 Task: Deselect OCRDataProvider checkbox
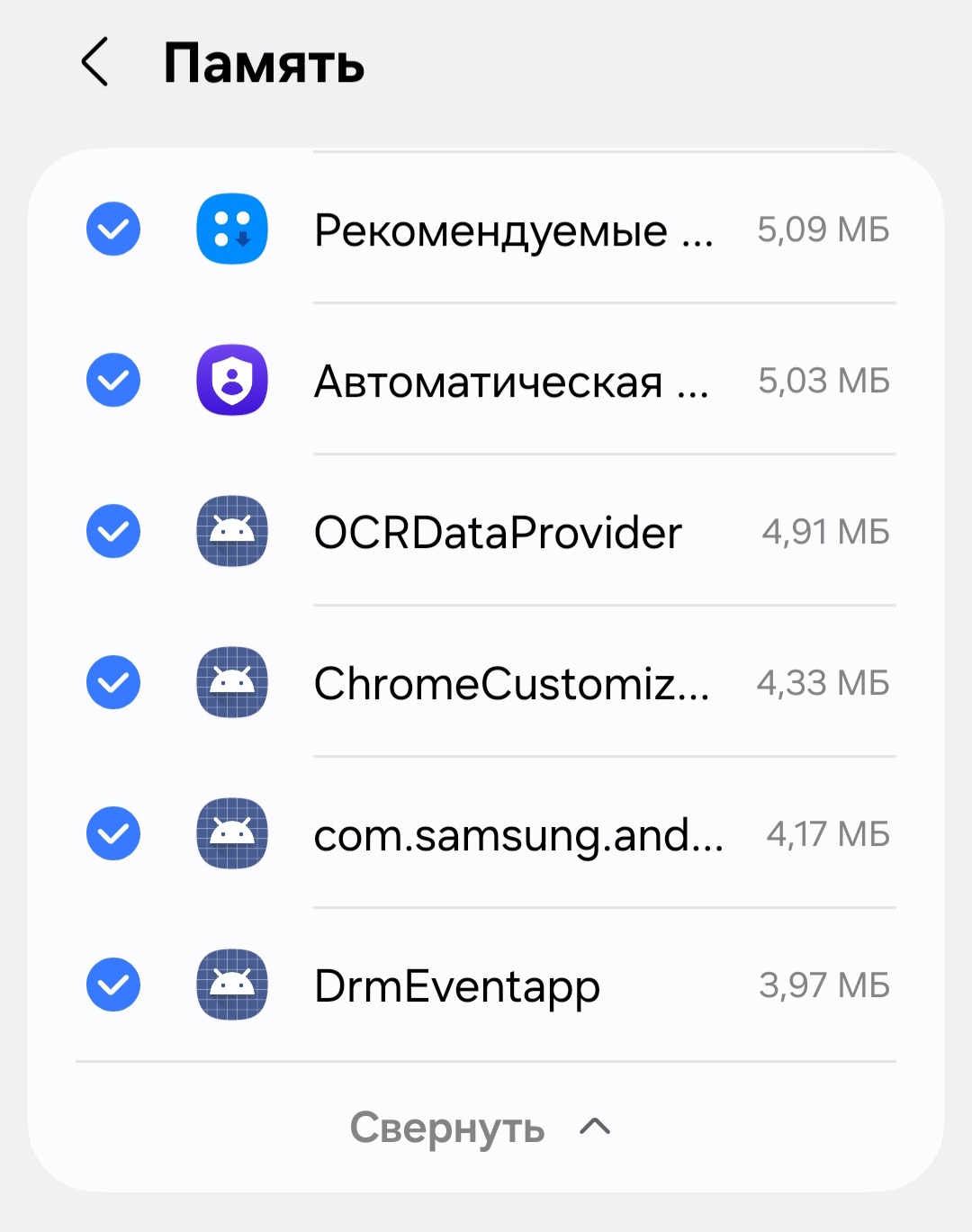[113, 532]
